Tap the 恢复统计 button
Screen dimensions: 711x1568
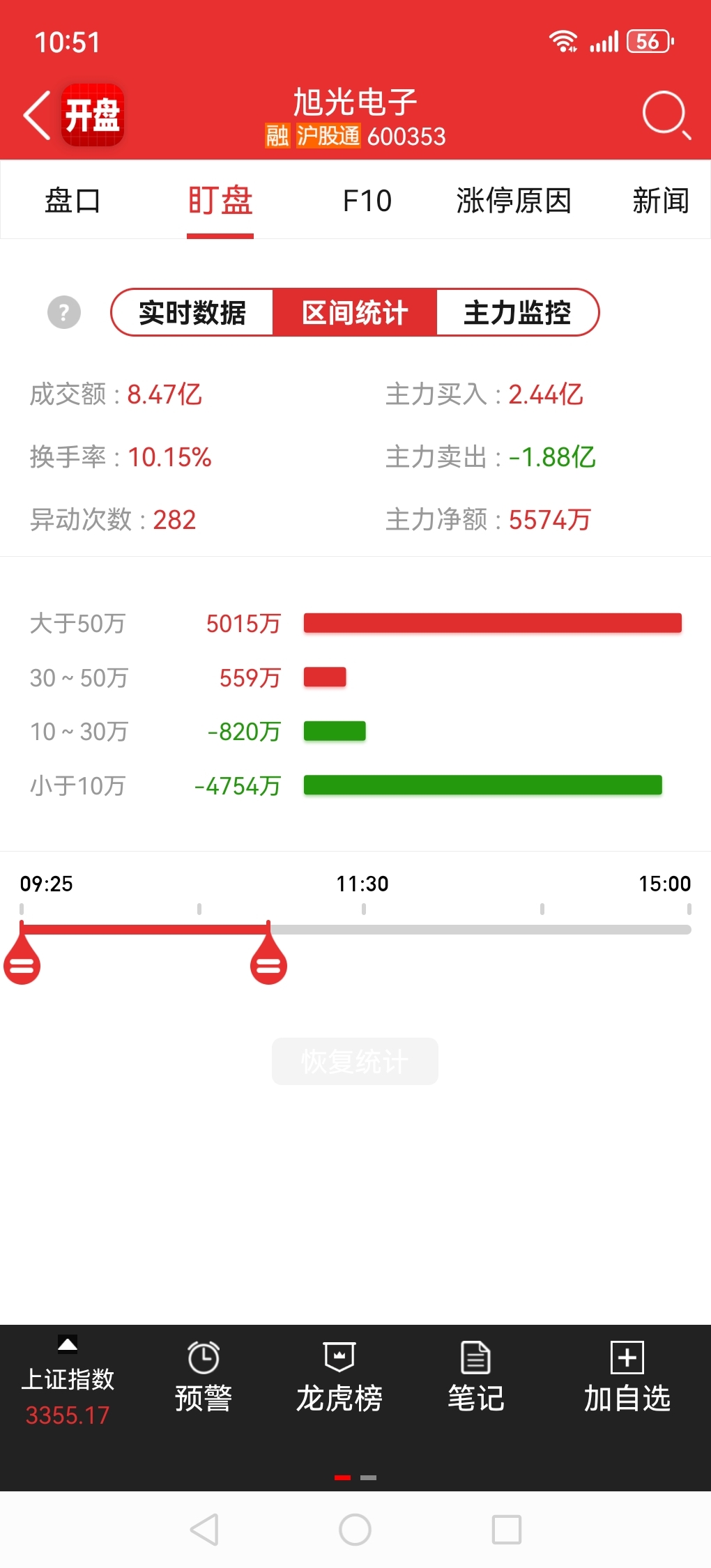(x=355, y=1061)
